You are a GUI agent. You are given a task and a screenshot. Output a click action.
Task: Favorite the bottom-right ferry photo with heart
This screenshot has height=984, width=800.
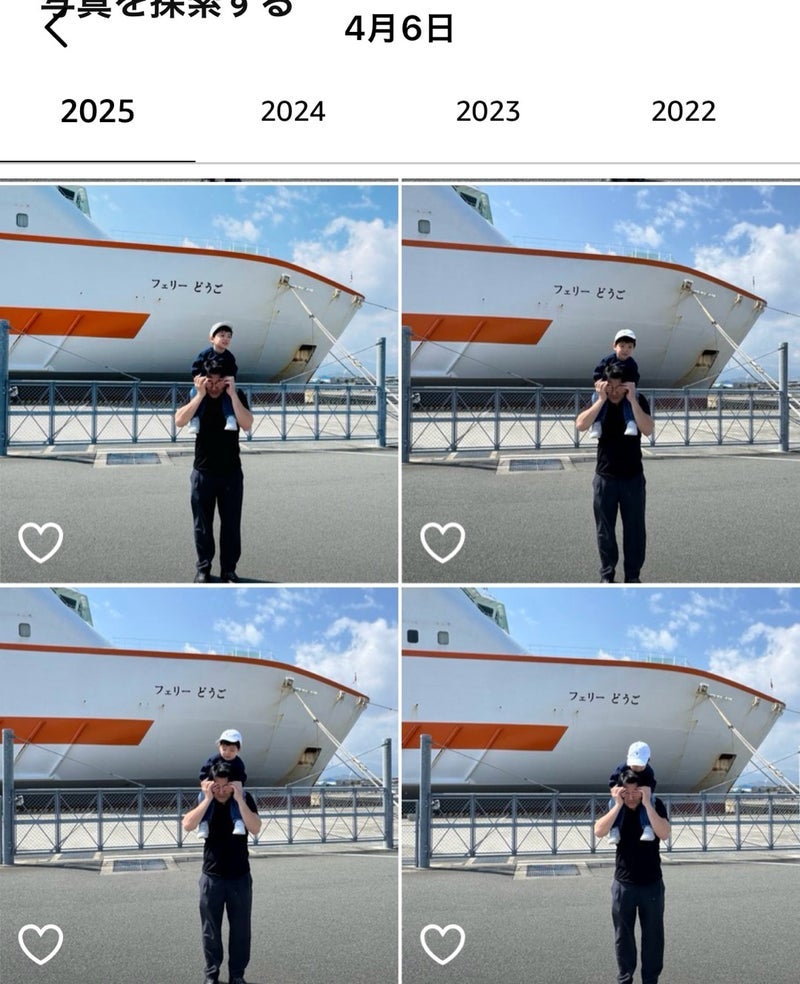442,944
